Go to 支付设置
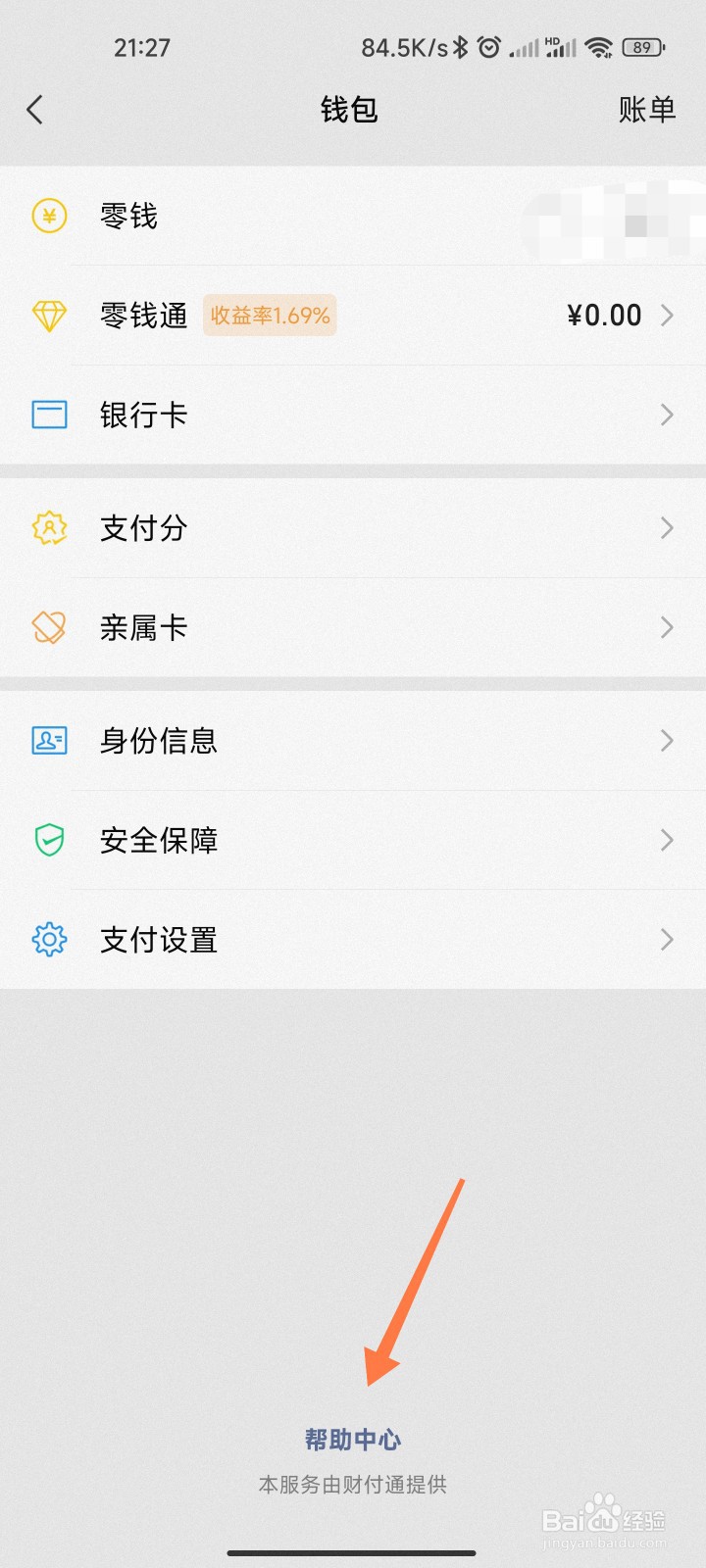The height and width of the screenshot is (1568, 706). point(353,940)
